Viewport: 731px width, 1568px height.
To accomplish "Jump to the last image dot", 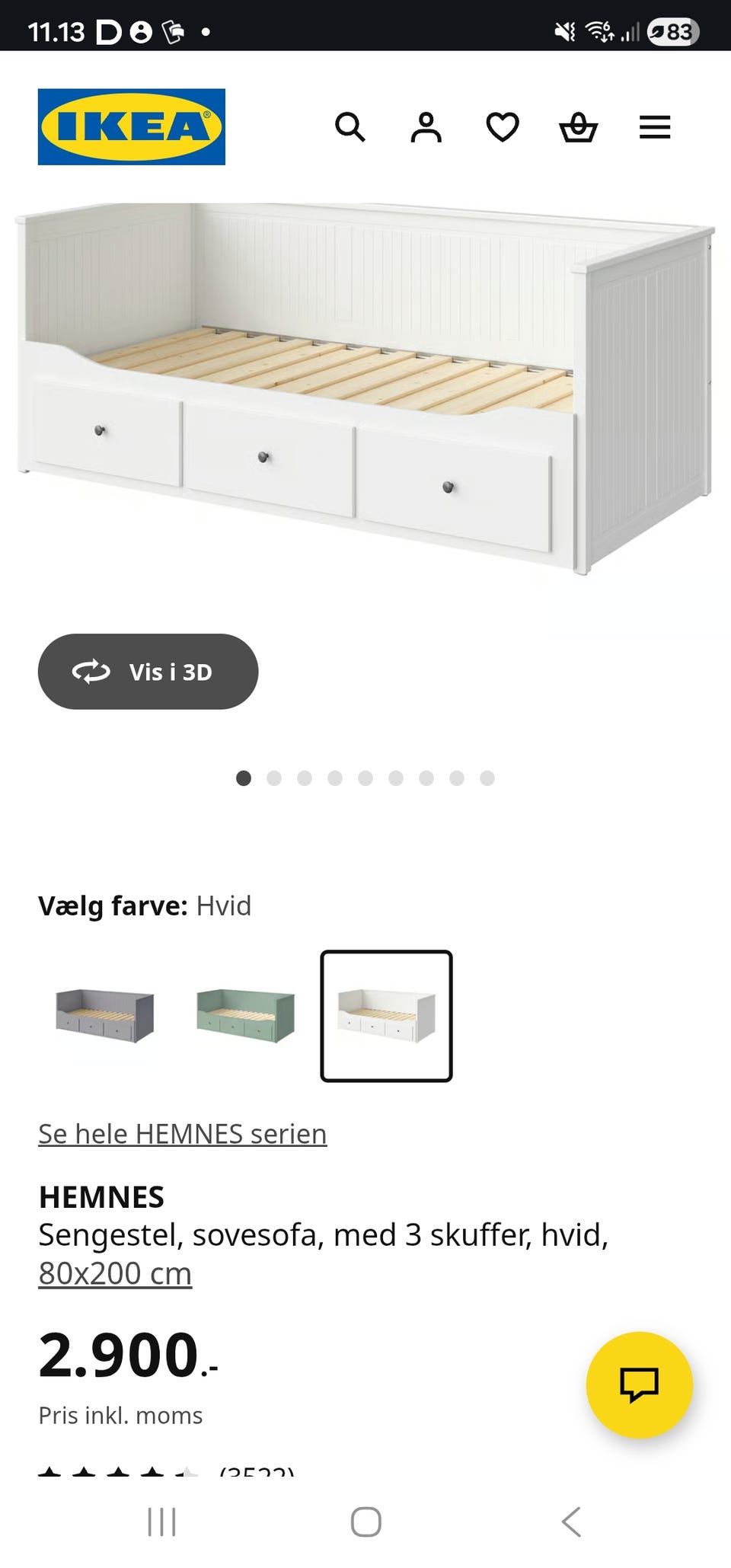I will 488,778.
